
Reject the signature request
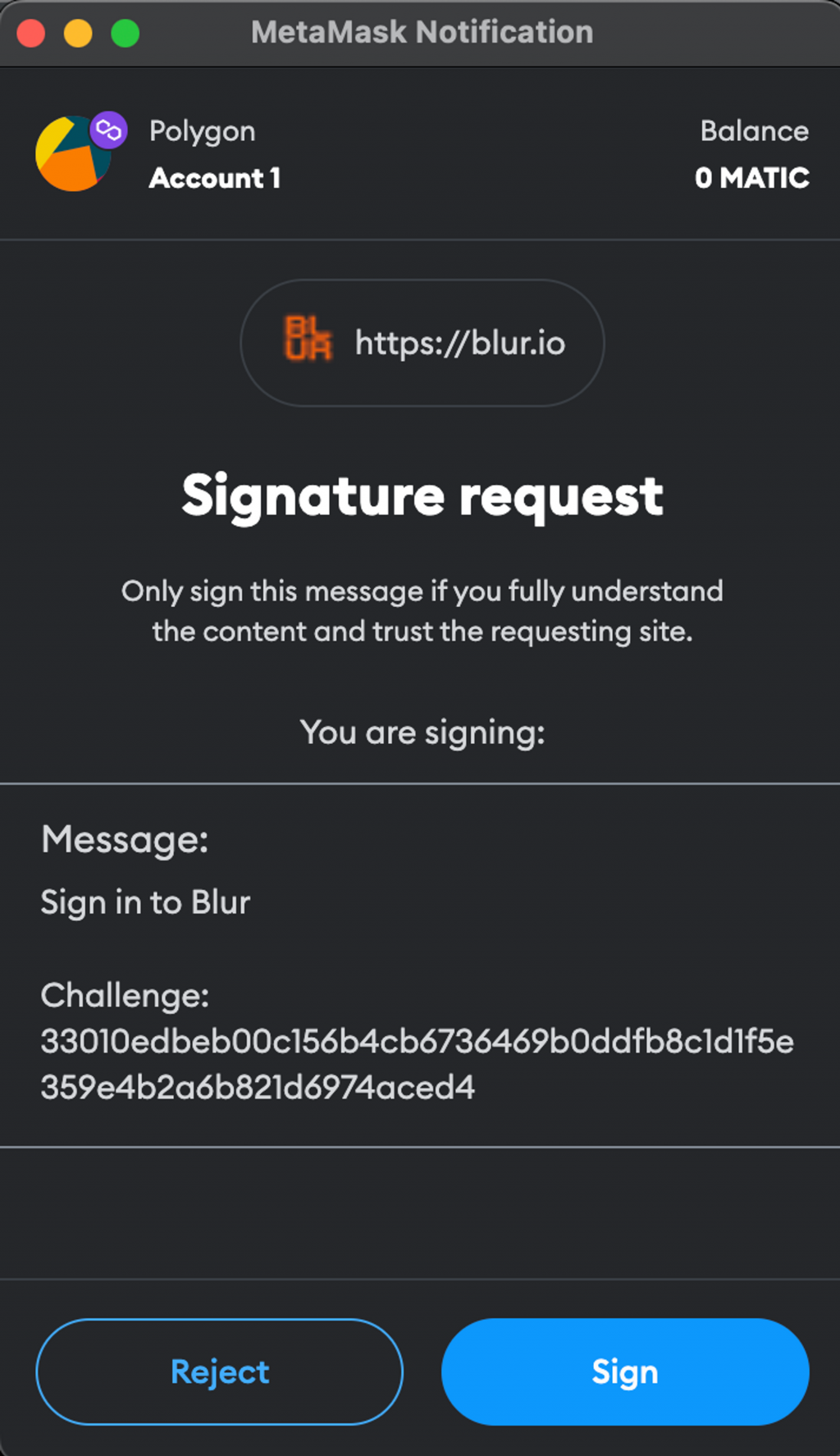coord(219,1371)
